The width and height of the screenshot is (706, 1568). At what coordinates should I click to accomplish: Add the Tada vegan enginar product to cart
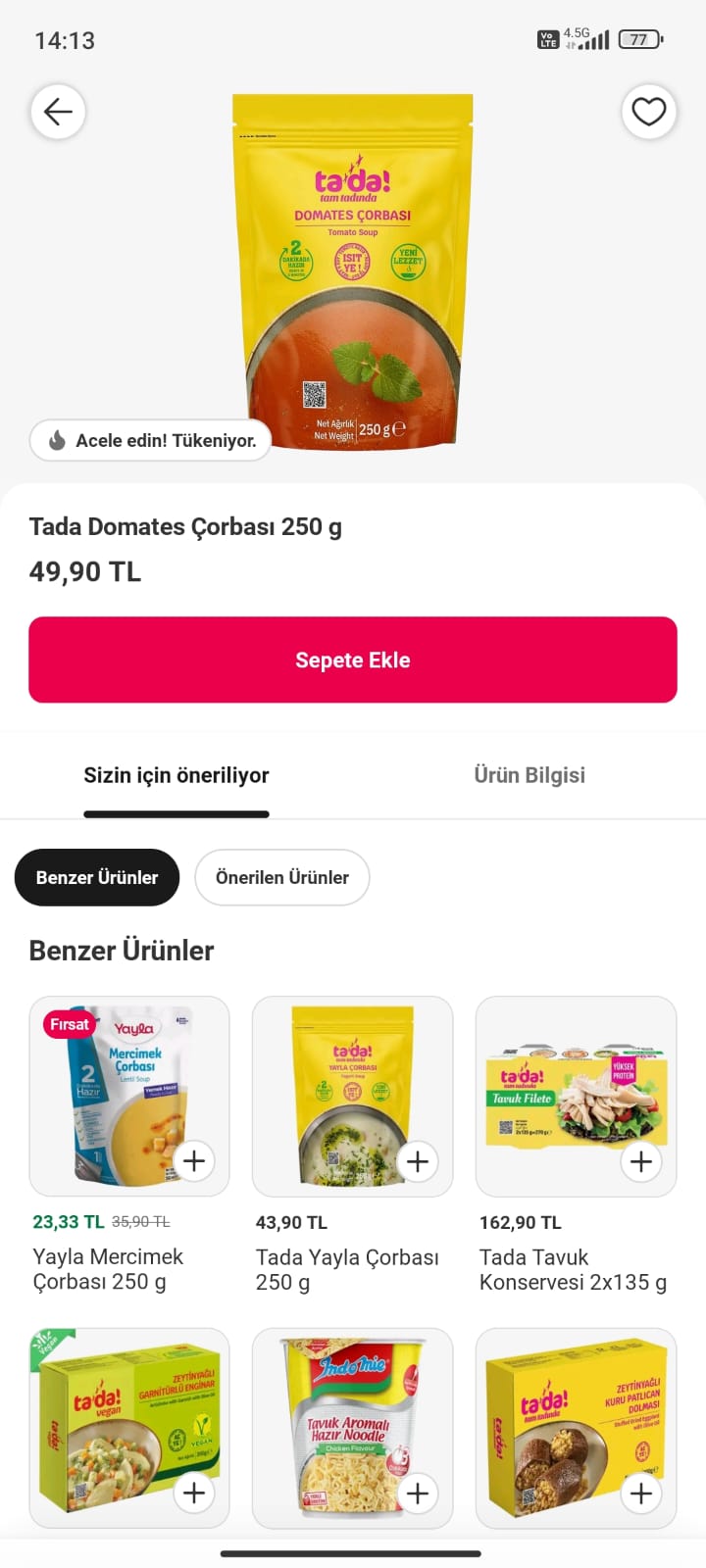(x=194, y=1493)
